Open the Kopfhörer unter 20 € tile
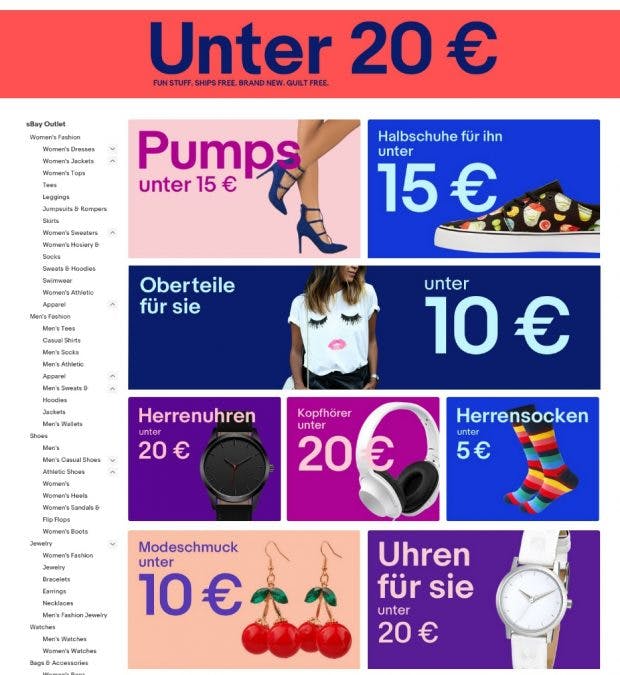The image size is (620, 675). [362, 458]
